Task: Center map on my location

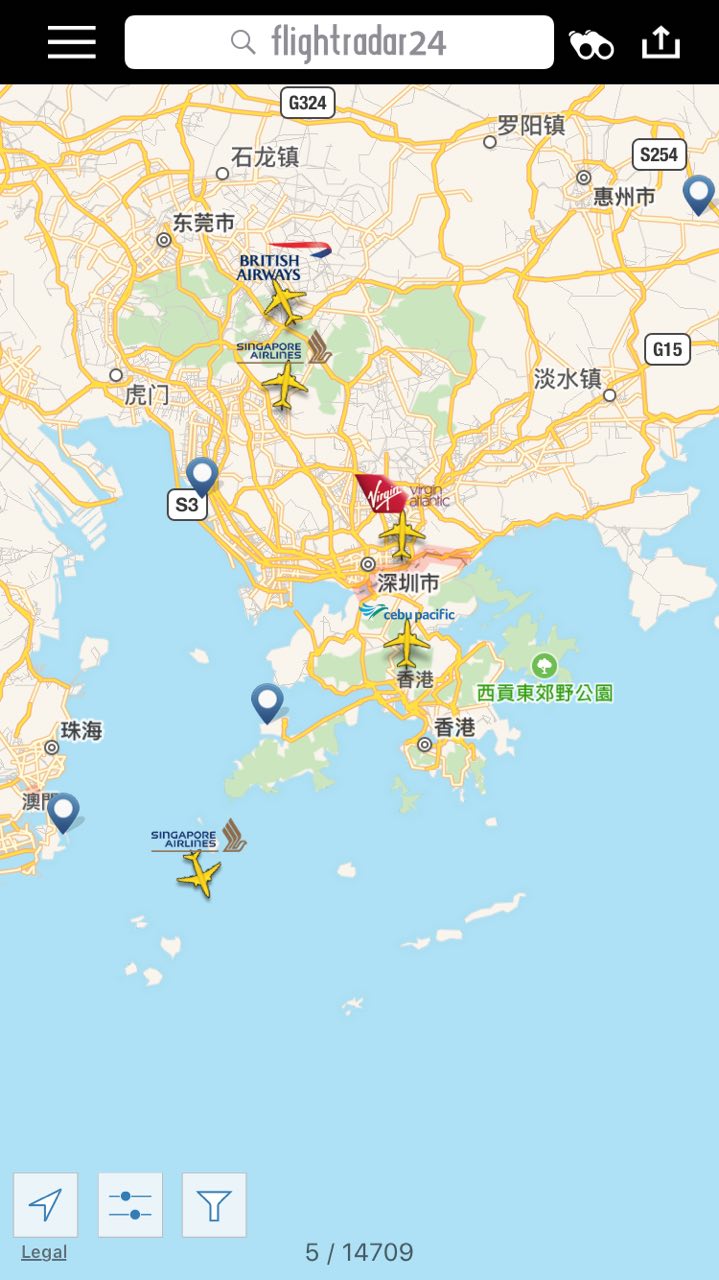Action: [x=45, y=1205]
